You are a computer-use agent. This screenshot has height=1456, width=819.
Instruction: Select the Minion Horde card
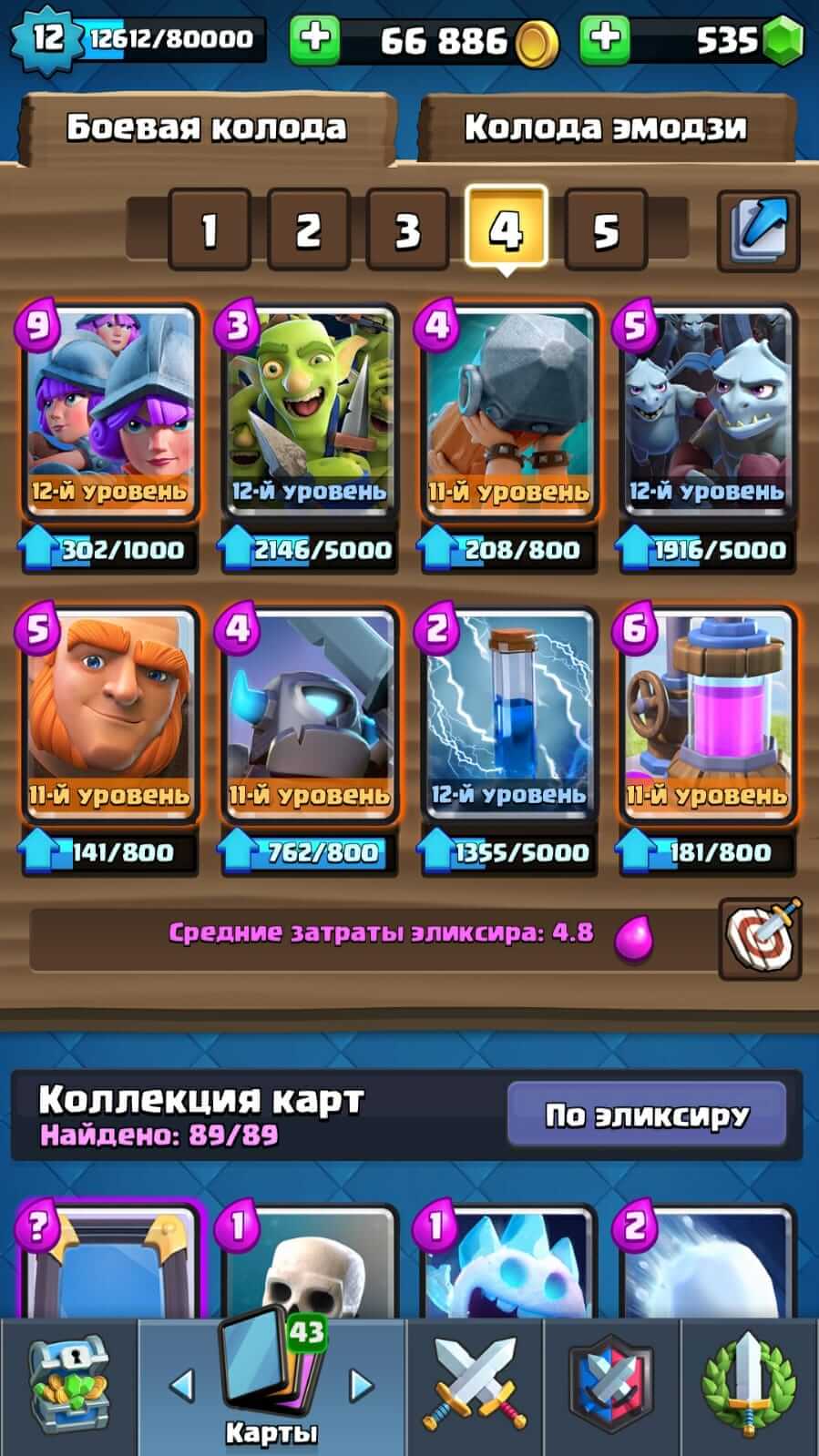click(x=707, y=414)
